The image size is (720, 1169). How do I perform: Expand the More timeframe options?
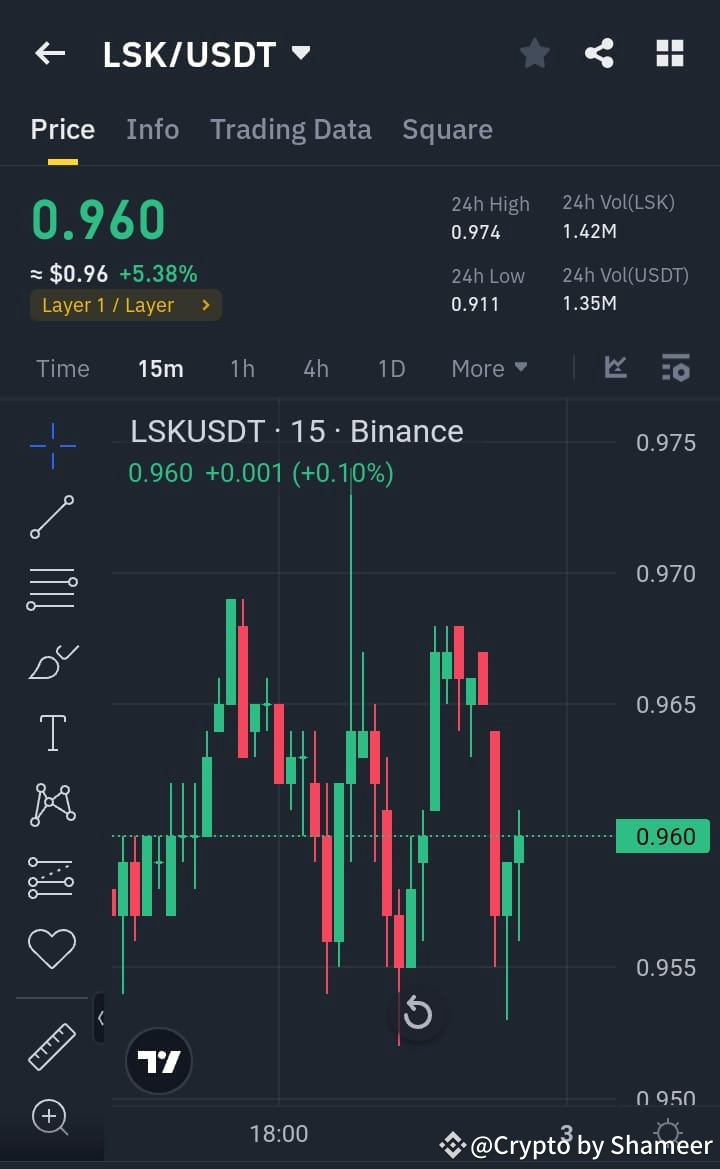pos(489,368)
